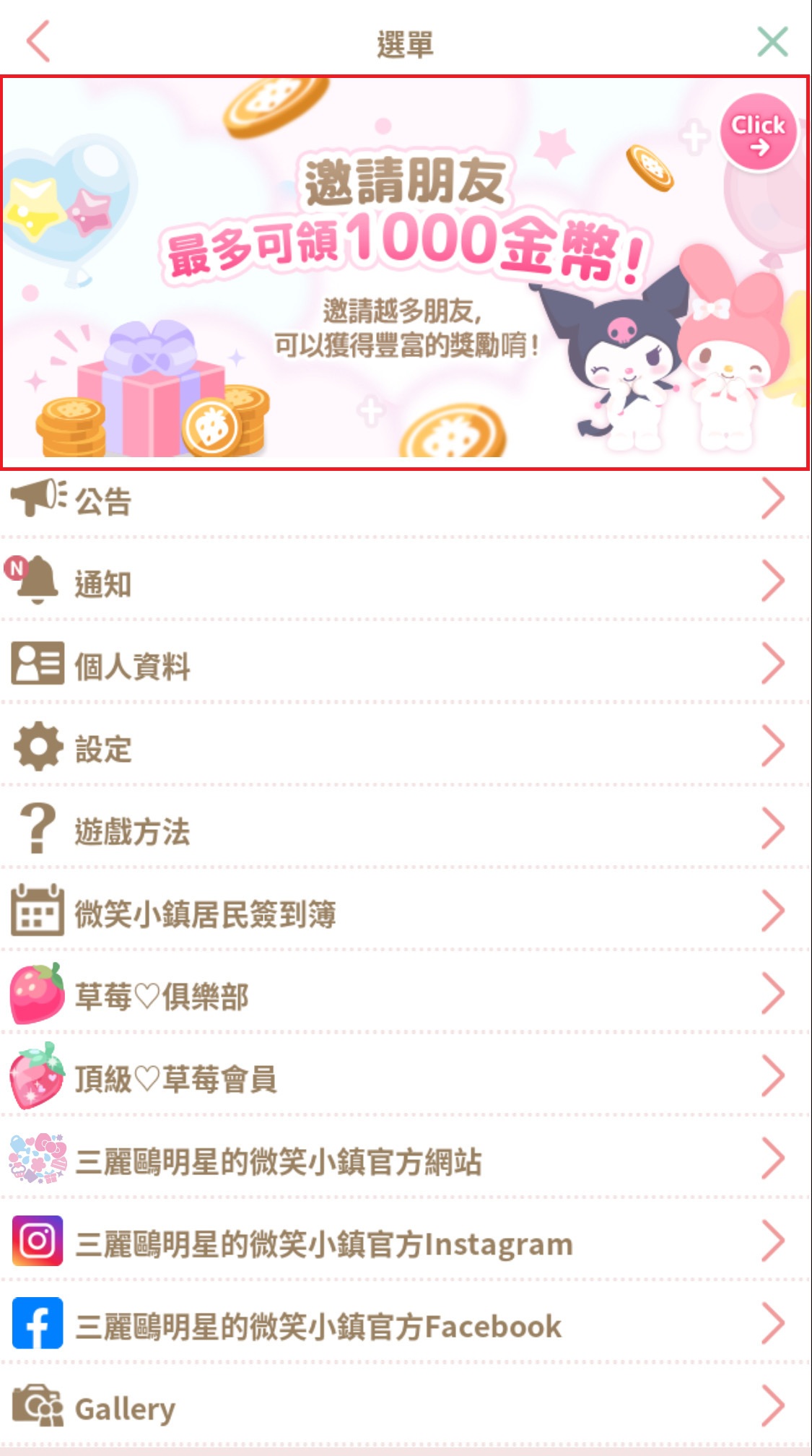Viewport: 812px width, 1456px height.
Task: Open 公告 announcements
Action: pyautogui.click(x=404, y=500)
